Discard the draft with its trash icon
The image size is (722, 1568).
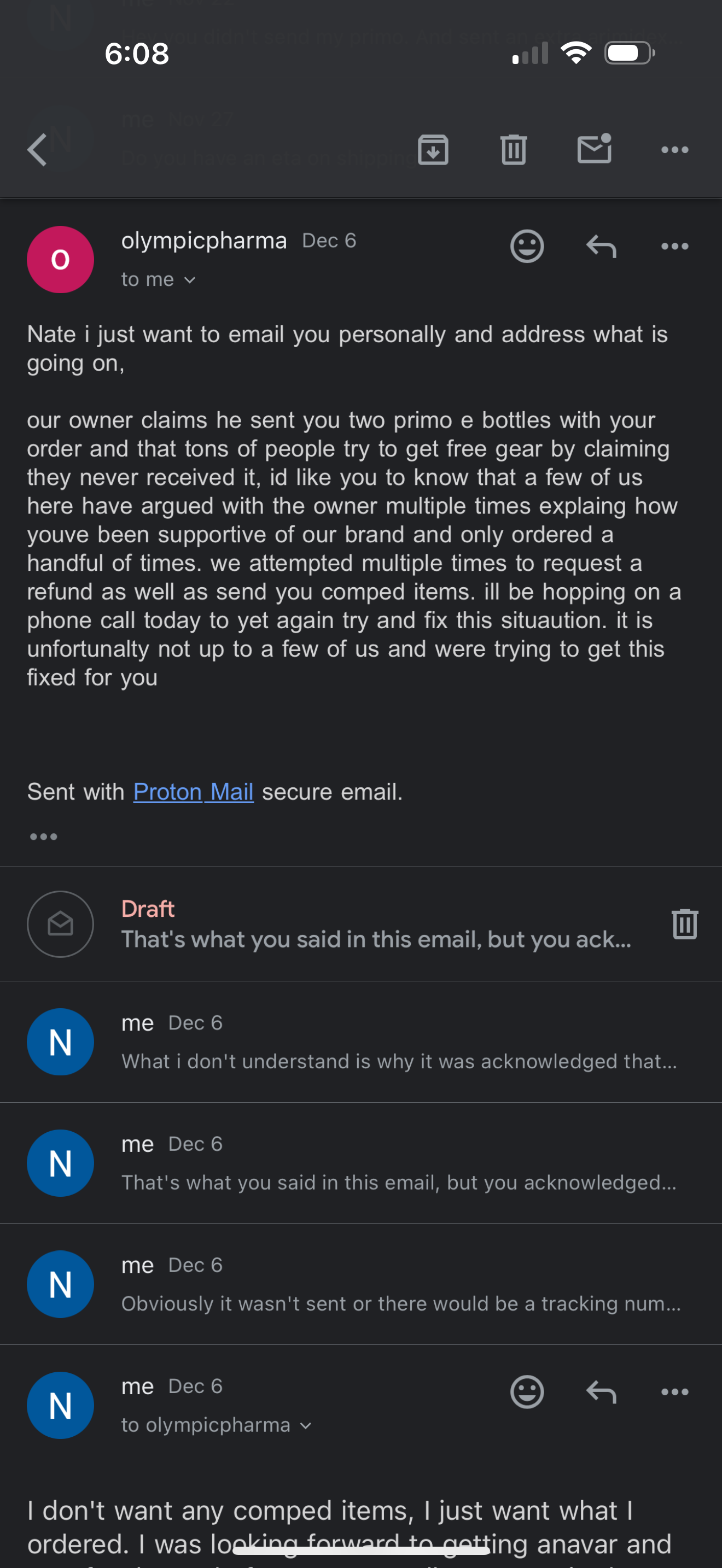coord(684,924)
